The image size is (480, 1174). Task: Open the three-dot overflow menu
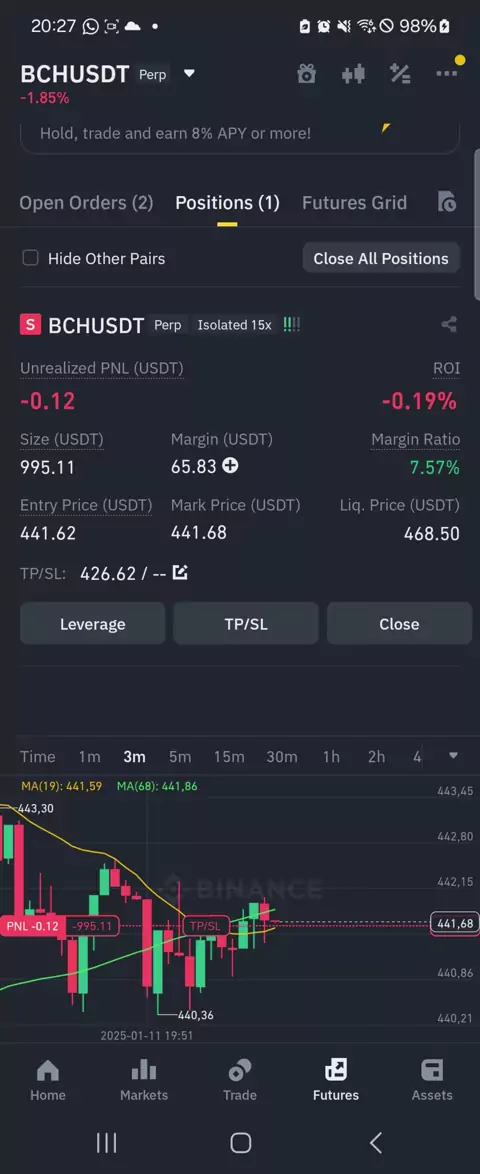coord(446,73)
